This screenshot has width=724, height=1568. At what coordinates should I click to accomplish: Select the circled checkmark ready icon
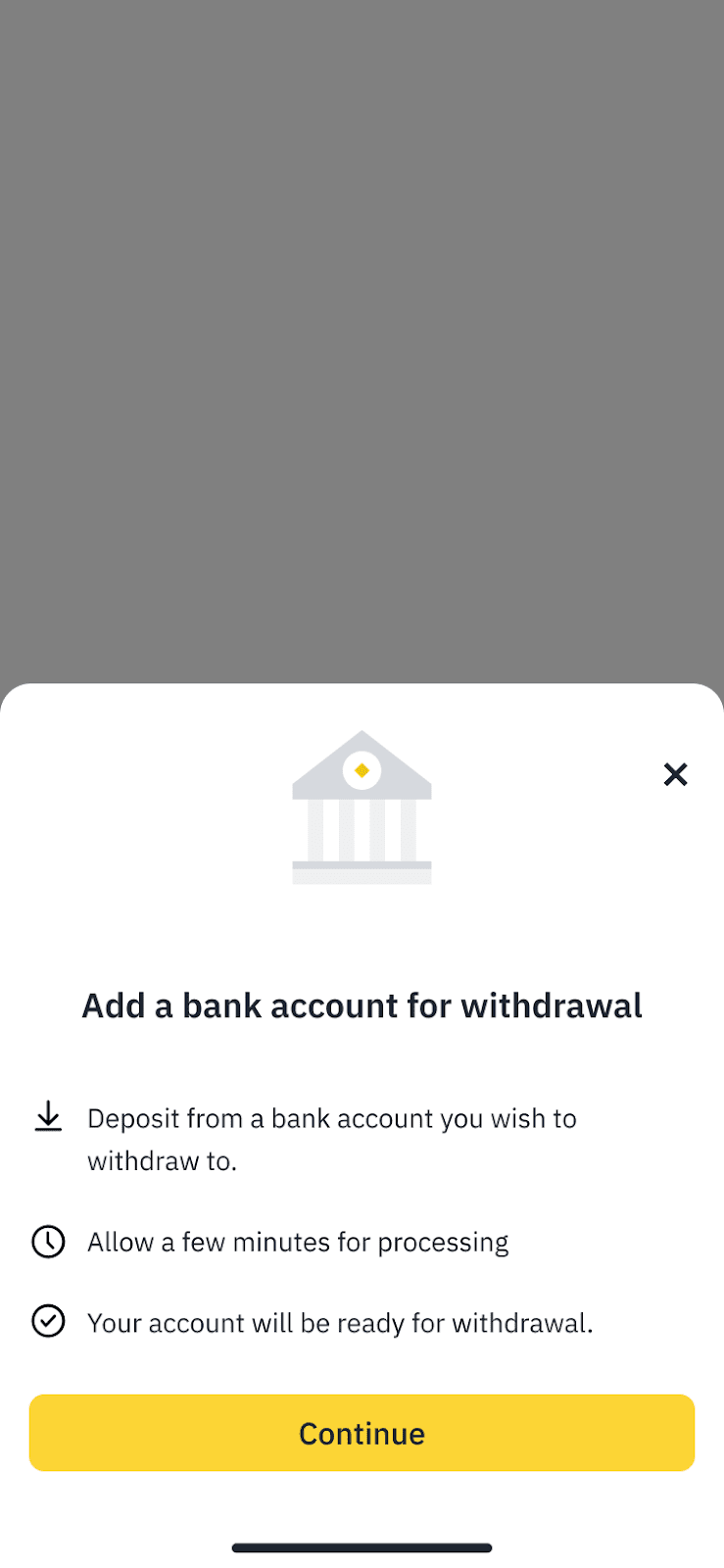click(48, 1321)
